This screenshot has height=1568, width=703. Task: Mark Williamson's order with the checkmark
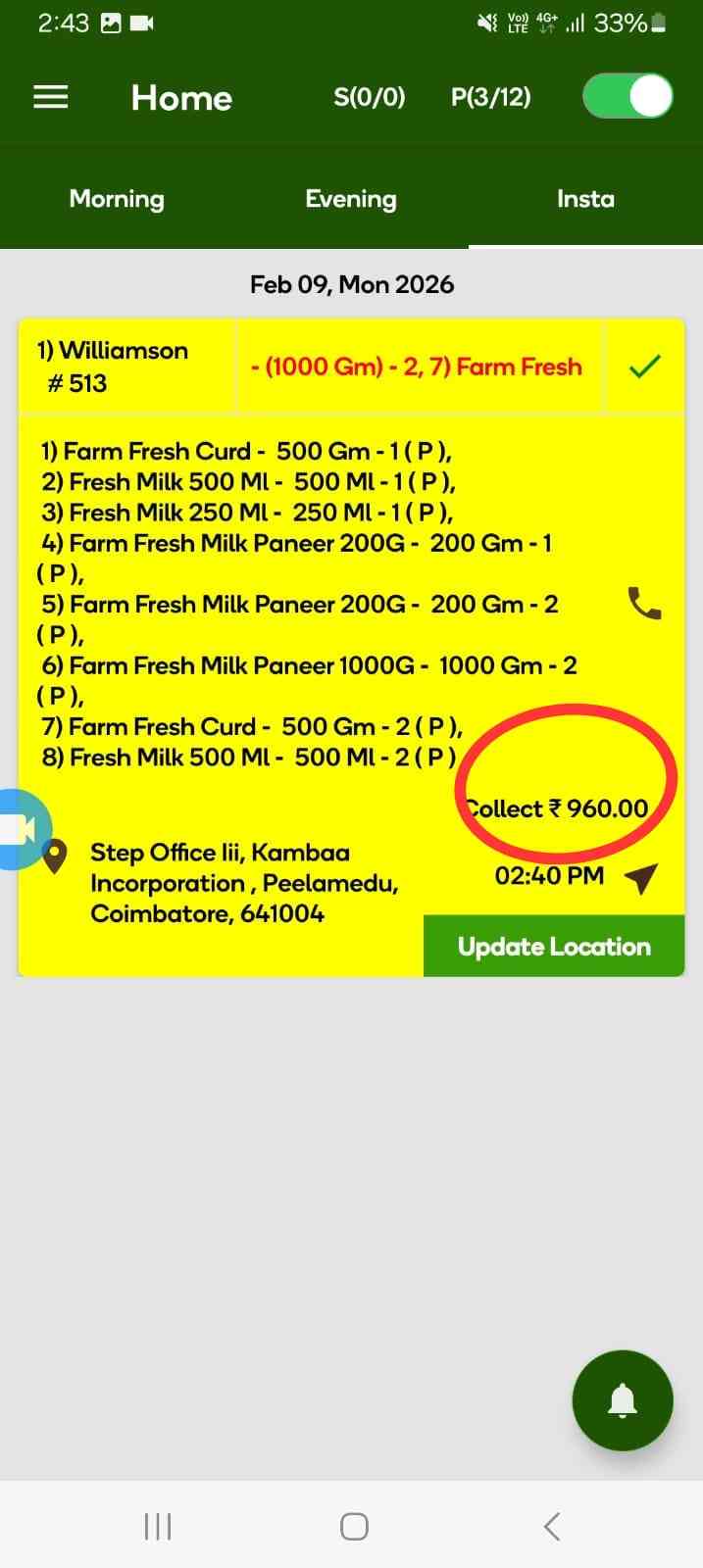[644, 367]
